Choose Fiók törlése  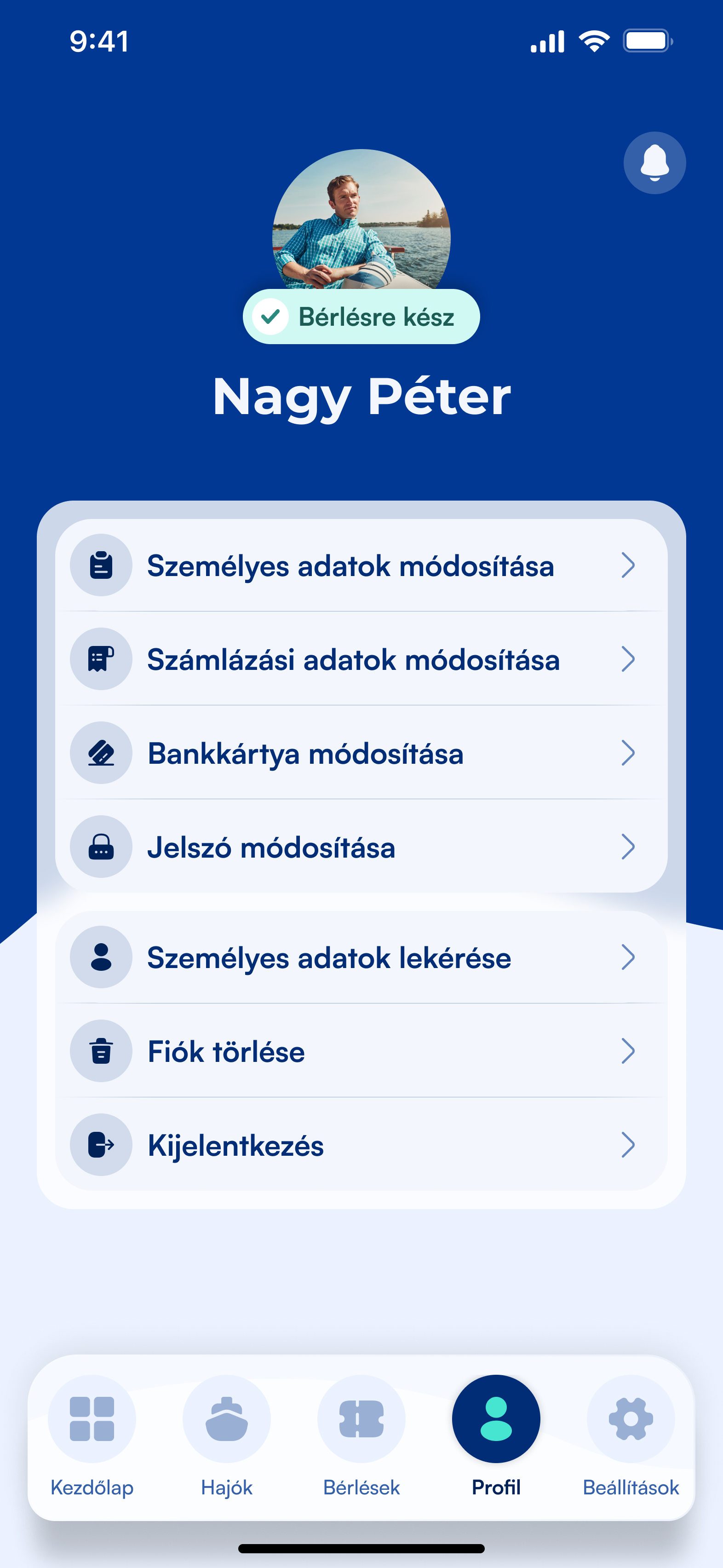(x=361, y=1051)
